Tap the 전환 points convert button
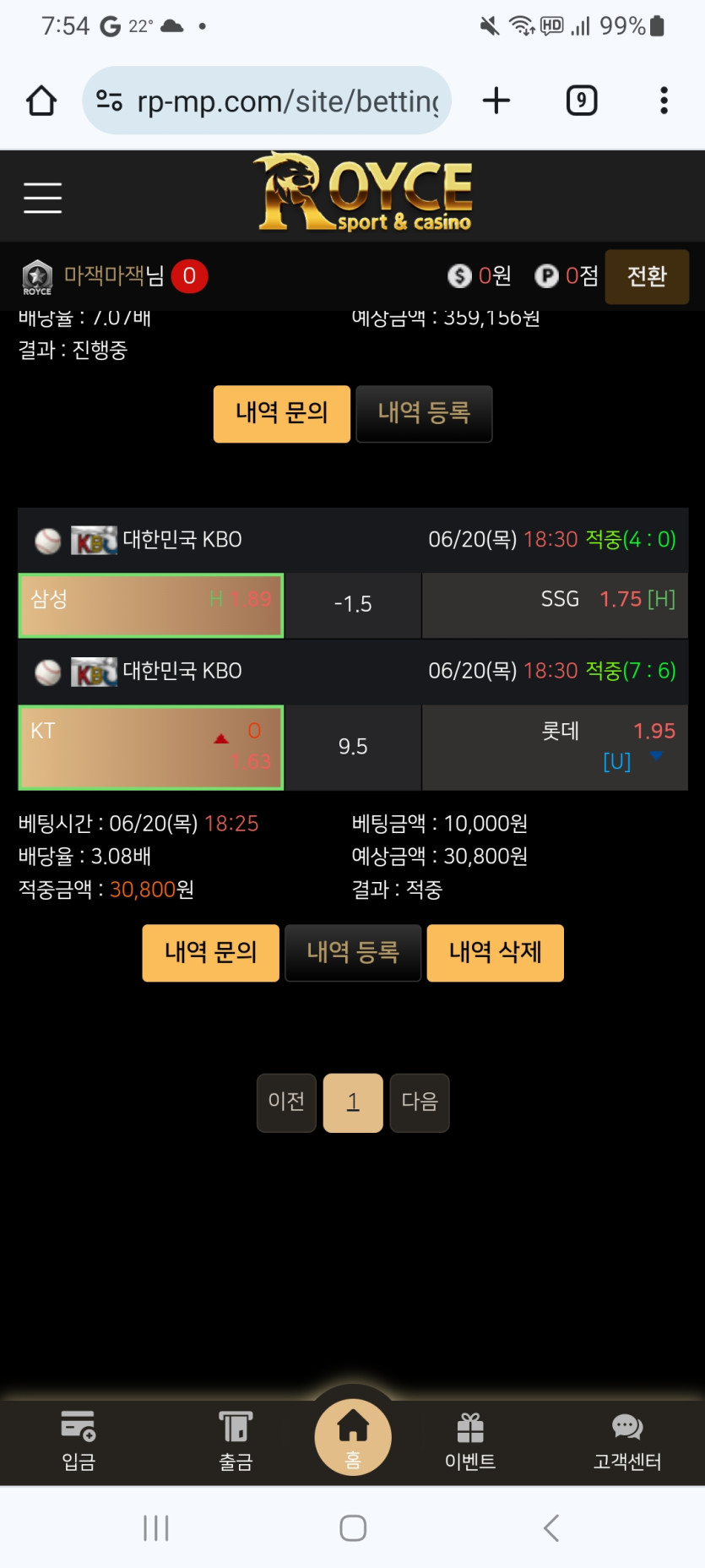 click(647, 276)
